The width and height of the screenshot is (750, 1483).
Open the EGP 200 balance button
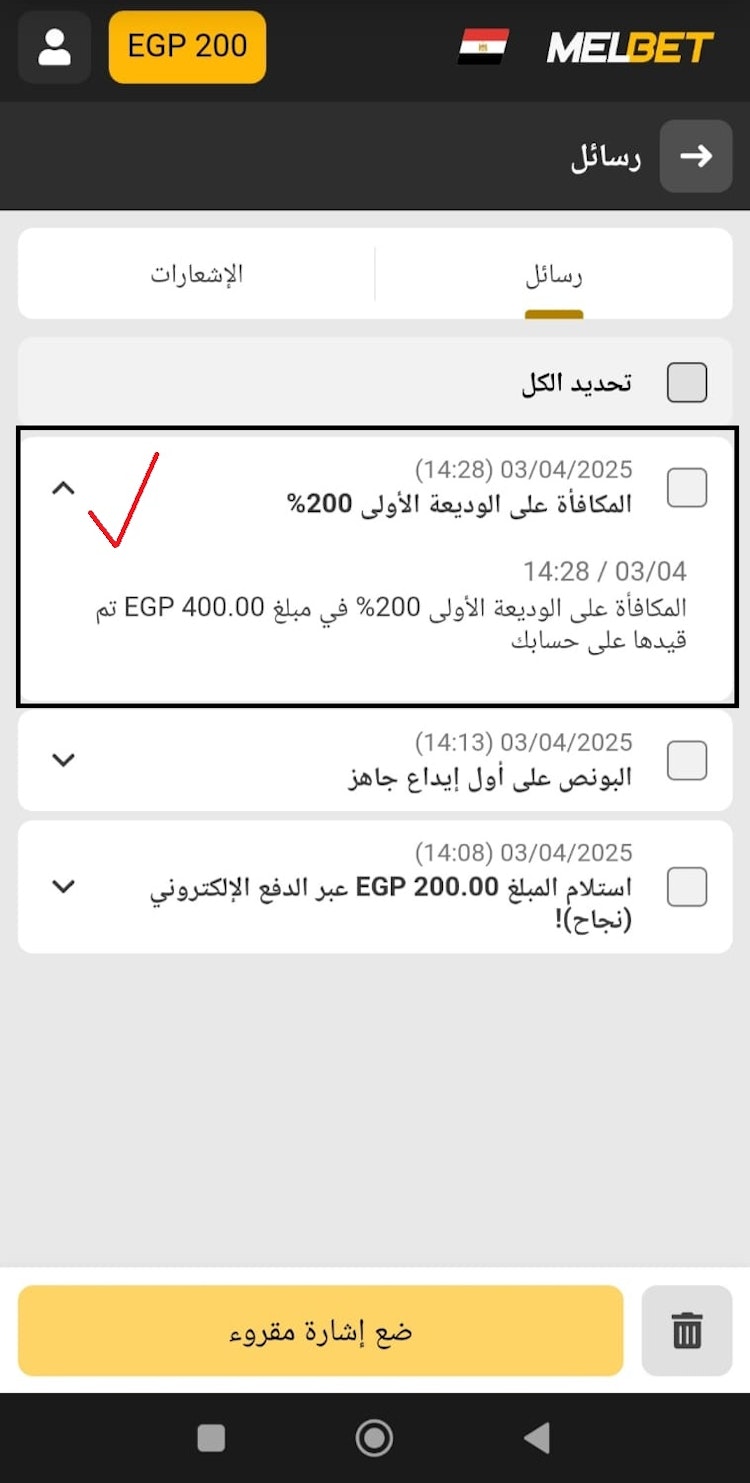pos(186,44)
